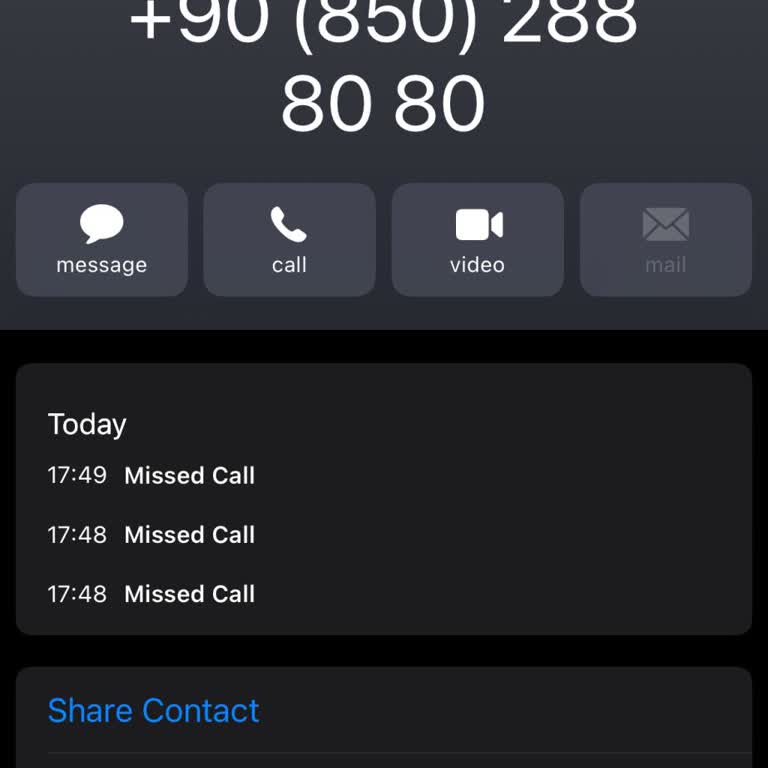768x768 pixels.
Task: Tap Share Contact
Action: [x=153, y=710]
